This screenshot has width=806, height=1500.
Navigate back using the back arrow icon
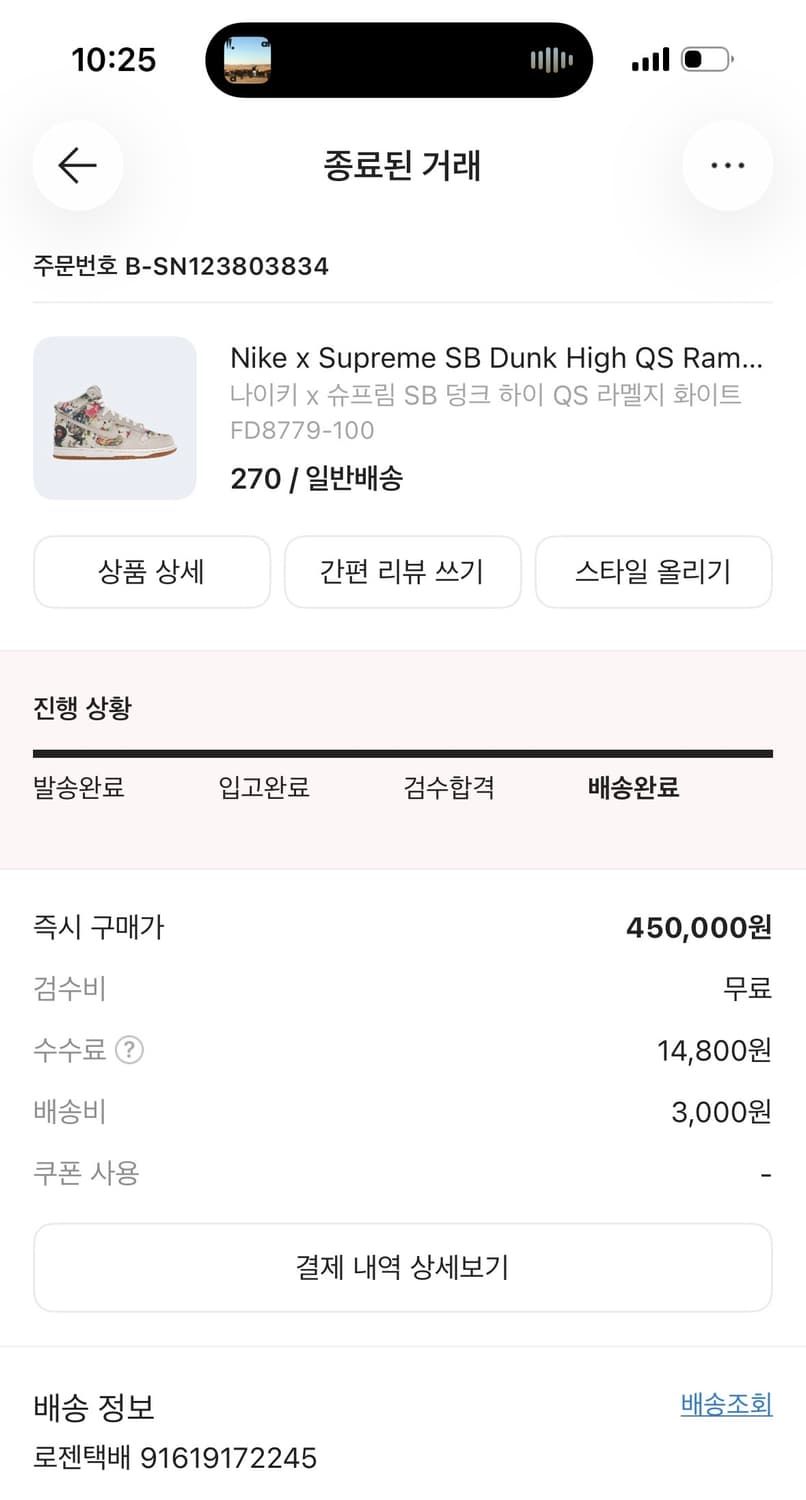coord(77,166)
